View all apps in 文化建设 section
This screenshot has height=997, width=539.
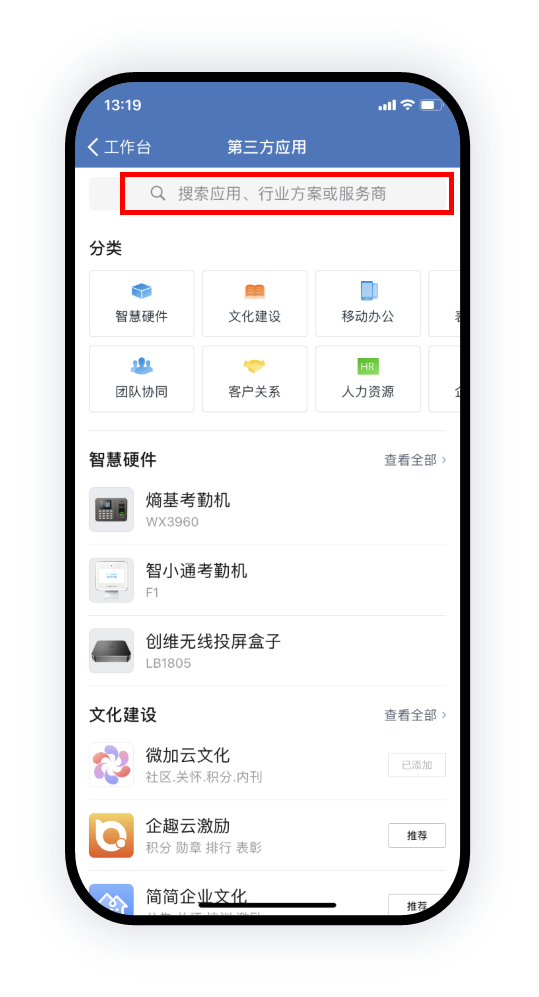(x=415, y=715)
